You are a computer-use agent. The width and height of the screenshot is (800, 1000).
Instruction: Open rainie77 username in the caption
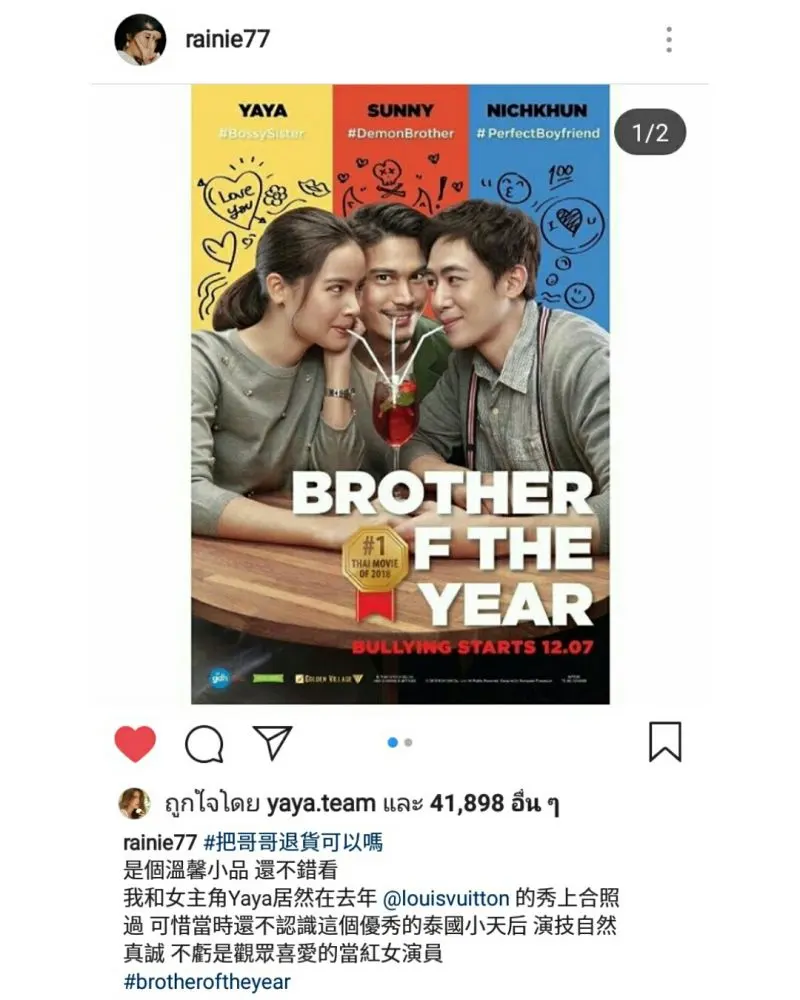(158, 841)
